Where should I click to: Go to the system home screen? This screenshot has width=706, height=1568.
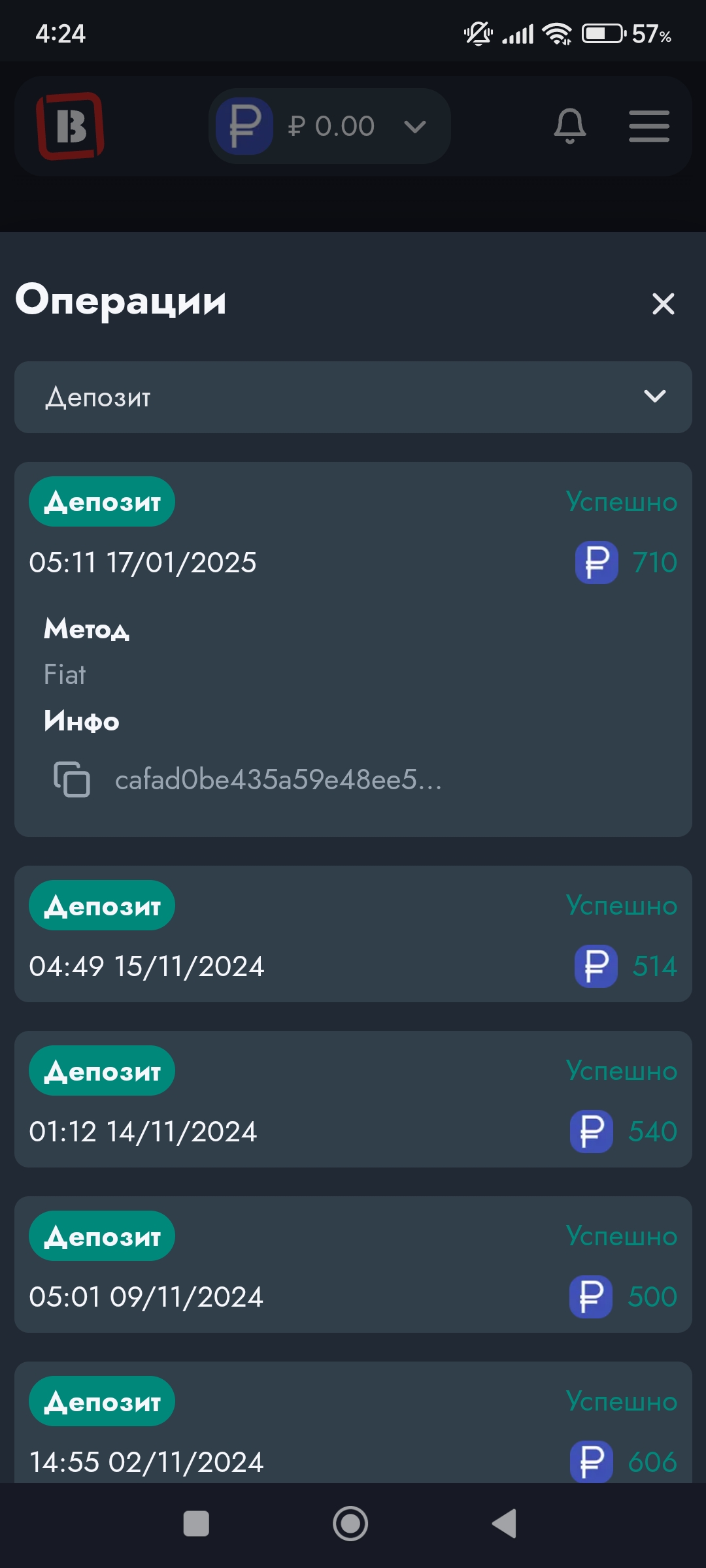point(350,1524)
